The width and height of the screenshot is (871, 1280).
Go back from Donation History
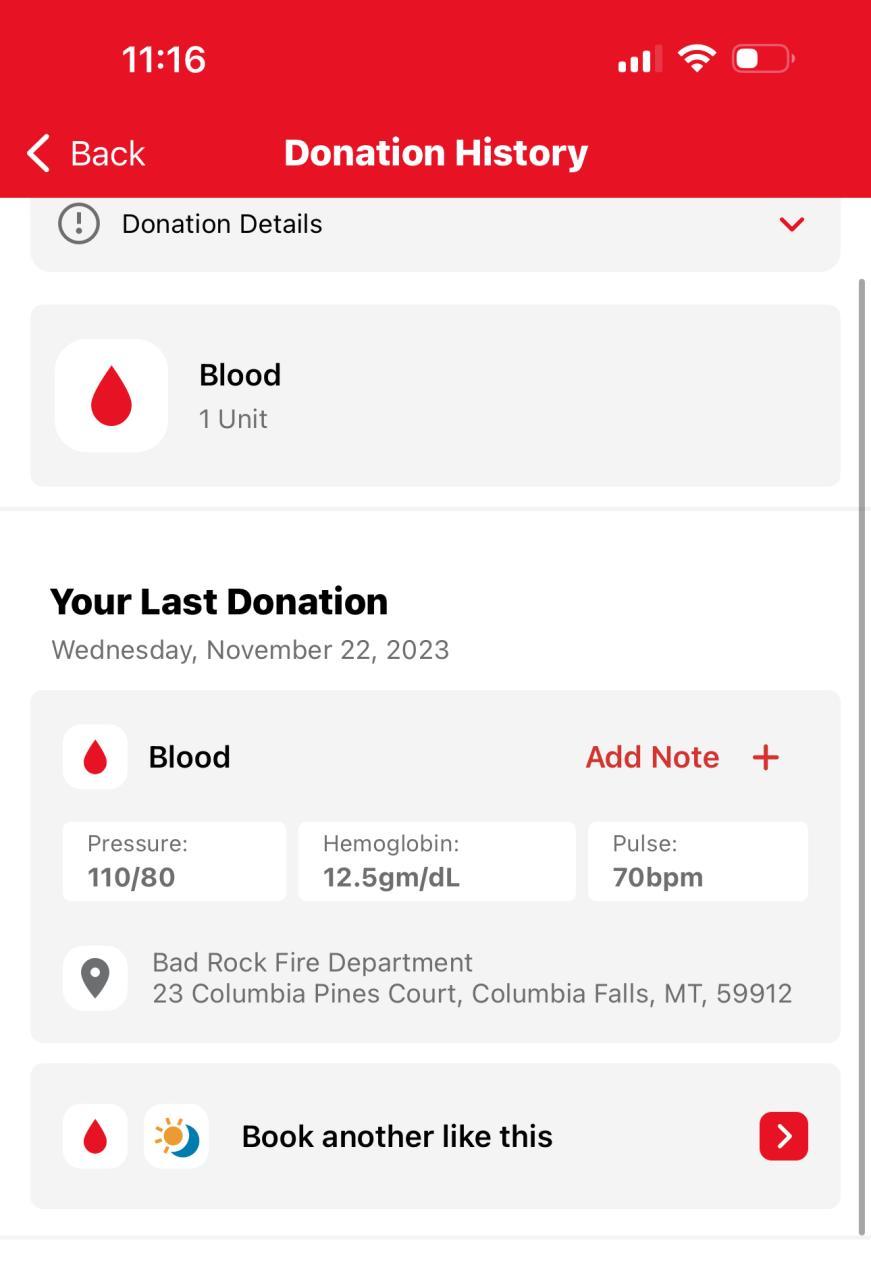(x=86, y=154)
